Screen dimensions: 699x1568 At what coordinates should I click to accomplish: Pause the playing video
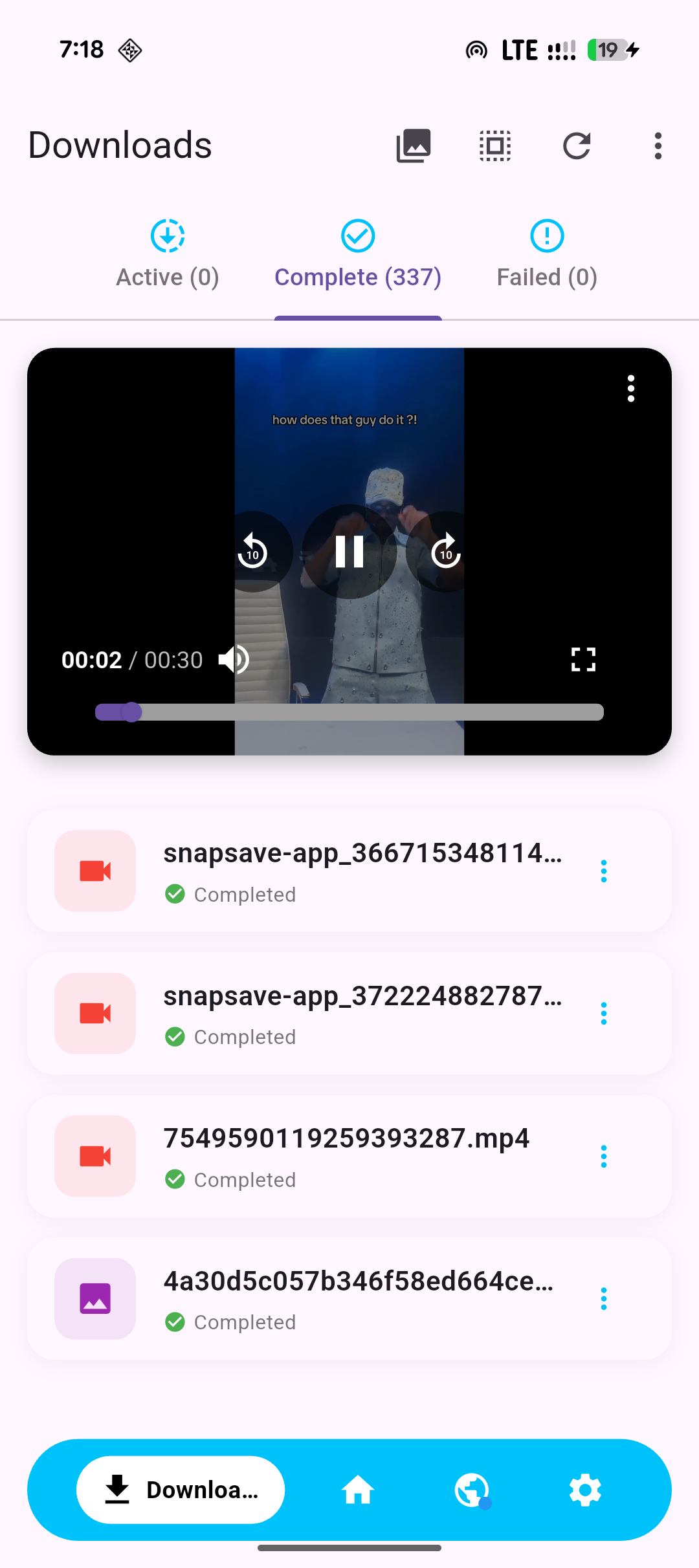(349, 553)
